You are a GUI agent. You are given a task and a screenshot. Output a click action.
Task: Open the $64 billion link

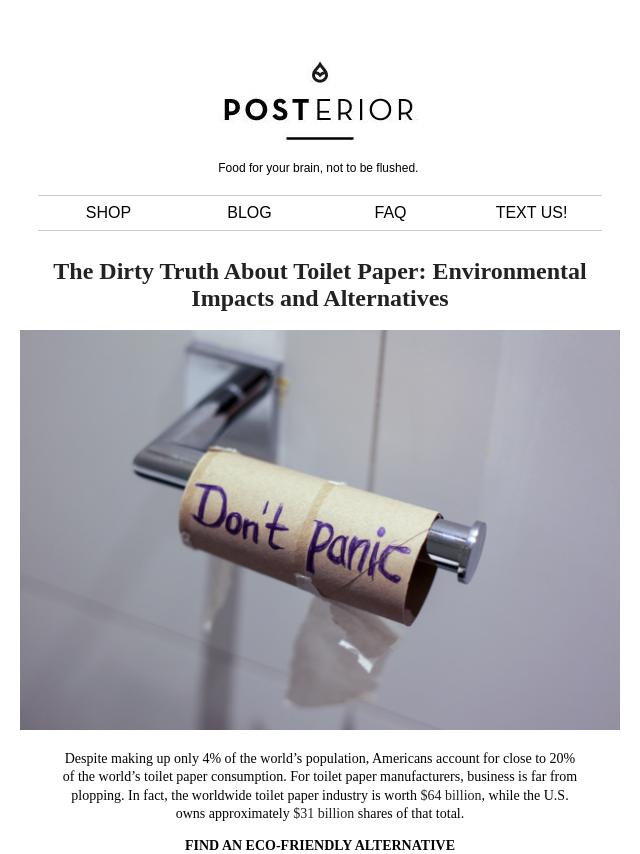tap(451, 795)
